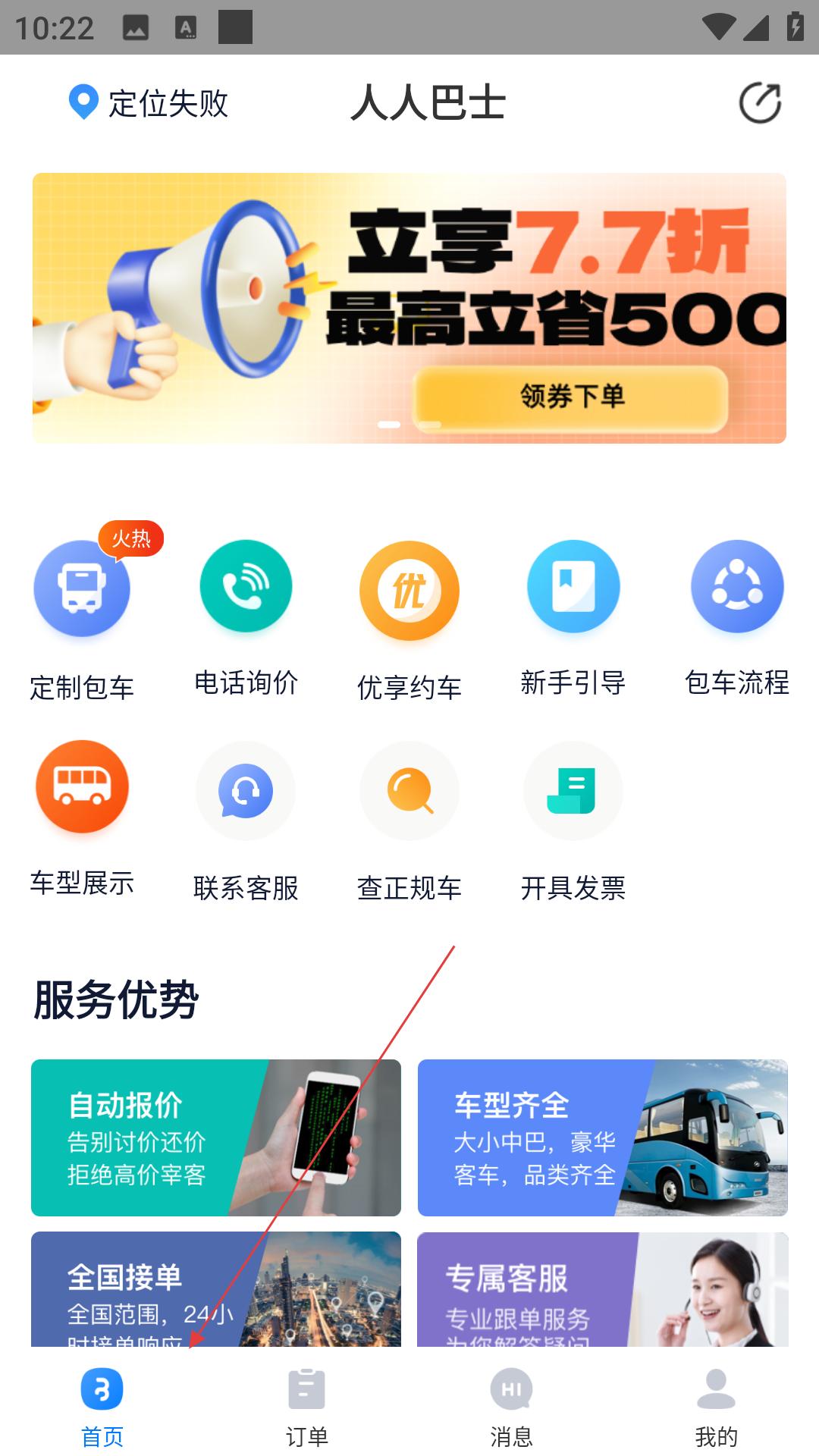Contact support via 联系客服
This screenshot has width=819, height=1456.
point(246,819)
